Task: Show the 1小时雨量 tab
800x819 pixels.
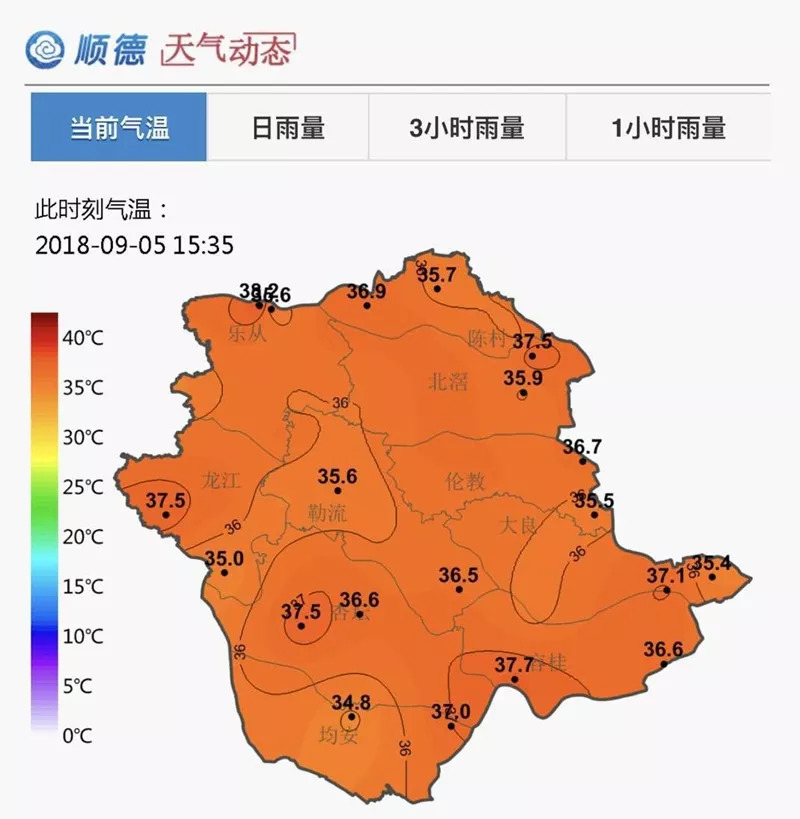Action: 668,127
